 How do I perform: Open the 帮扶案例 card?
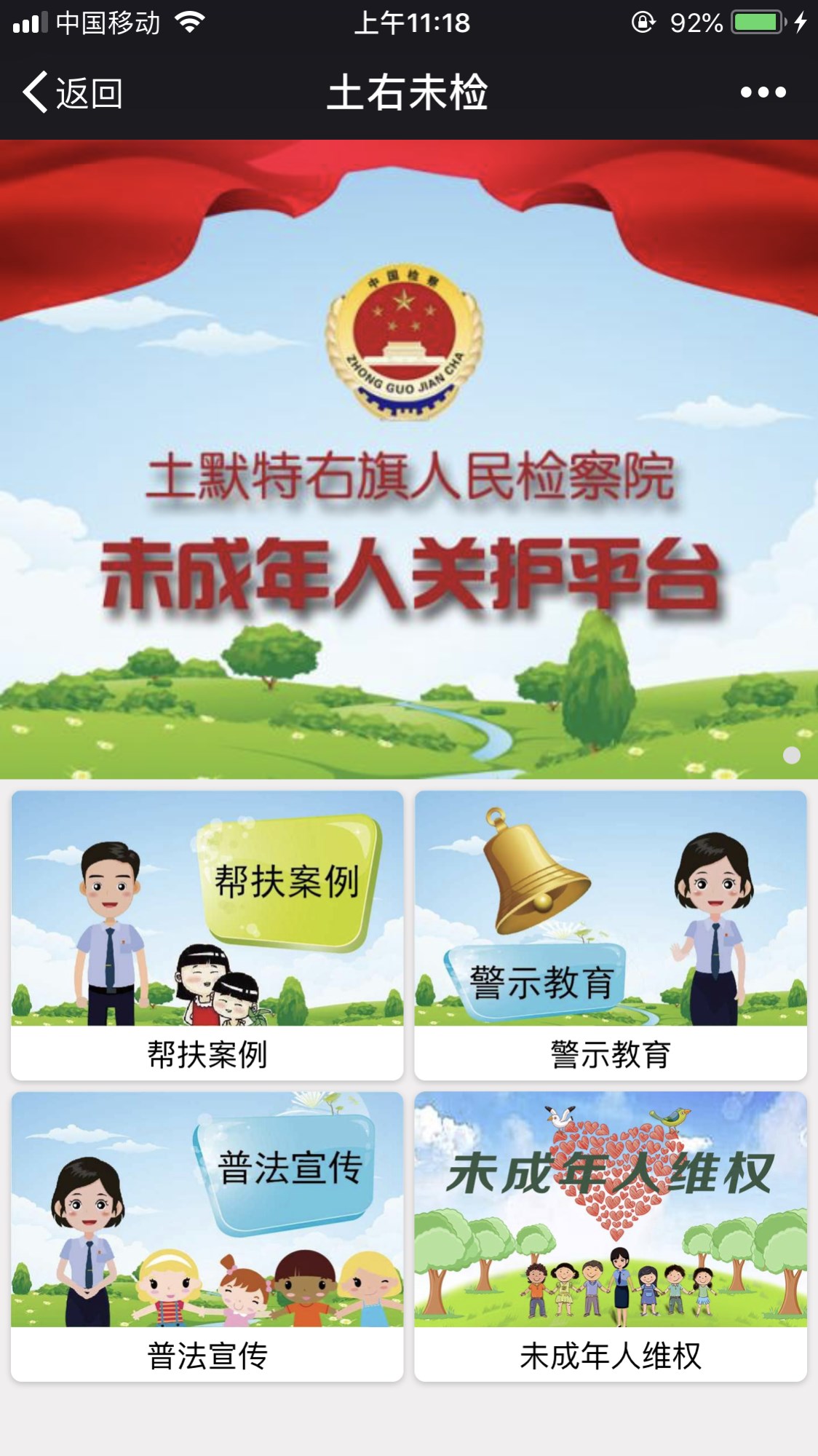coord(207,935)
